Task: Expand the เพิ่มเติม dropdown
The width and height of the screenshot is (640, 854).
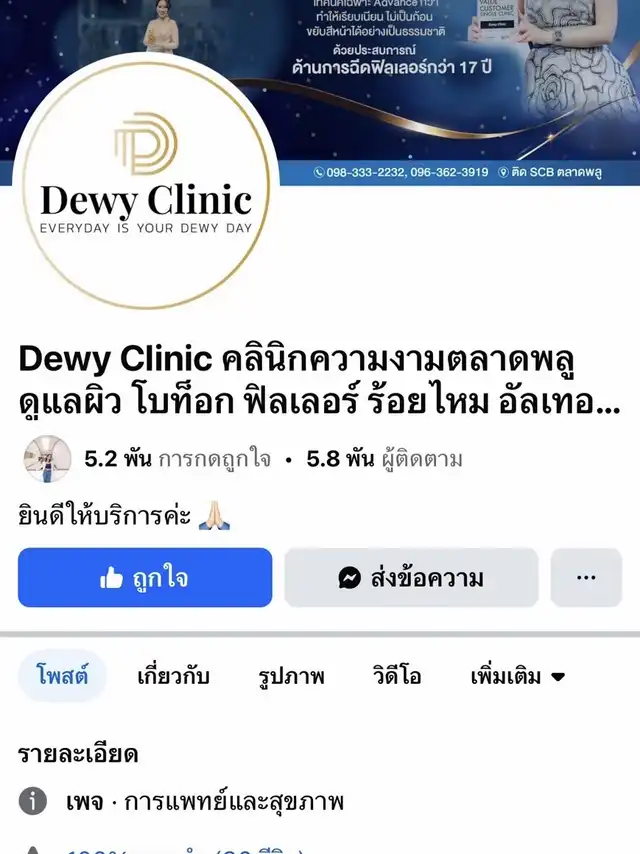Action: click(517, 676)
